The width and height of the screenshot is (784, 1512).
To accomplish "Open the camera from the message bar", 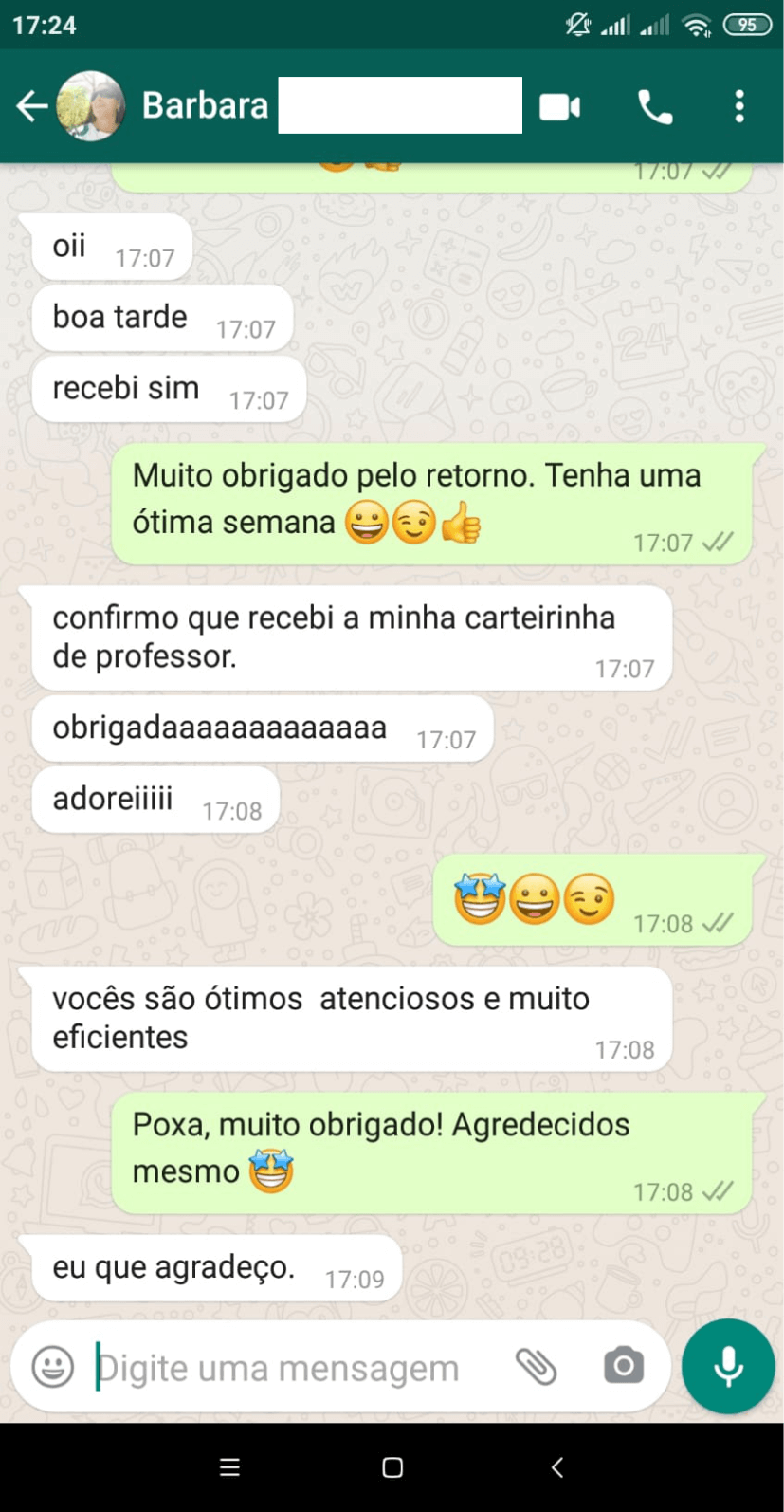I will (x=623, y=1366).
